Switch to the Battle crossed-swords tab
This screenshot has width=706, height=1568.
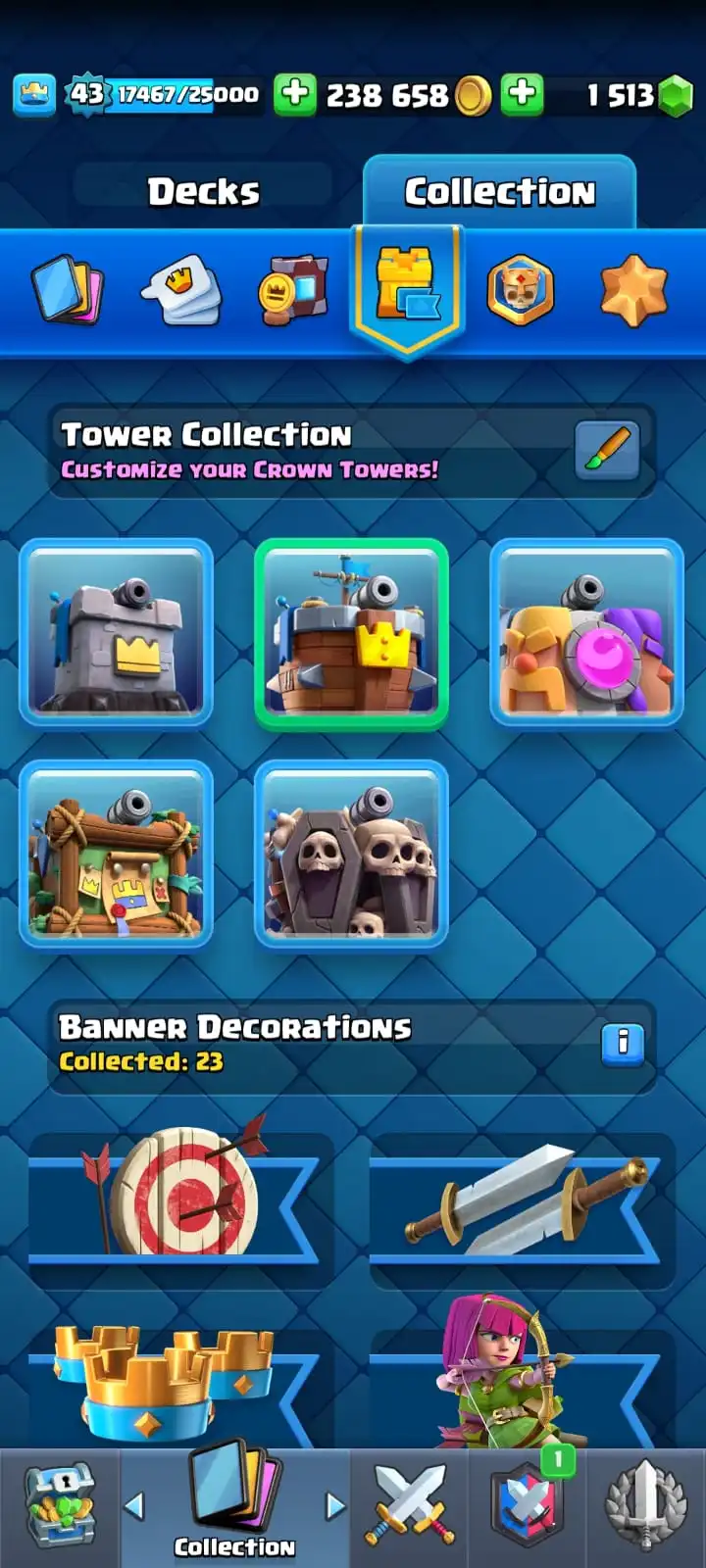(x=409, y=1504)
